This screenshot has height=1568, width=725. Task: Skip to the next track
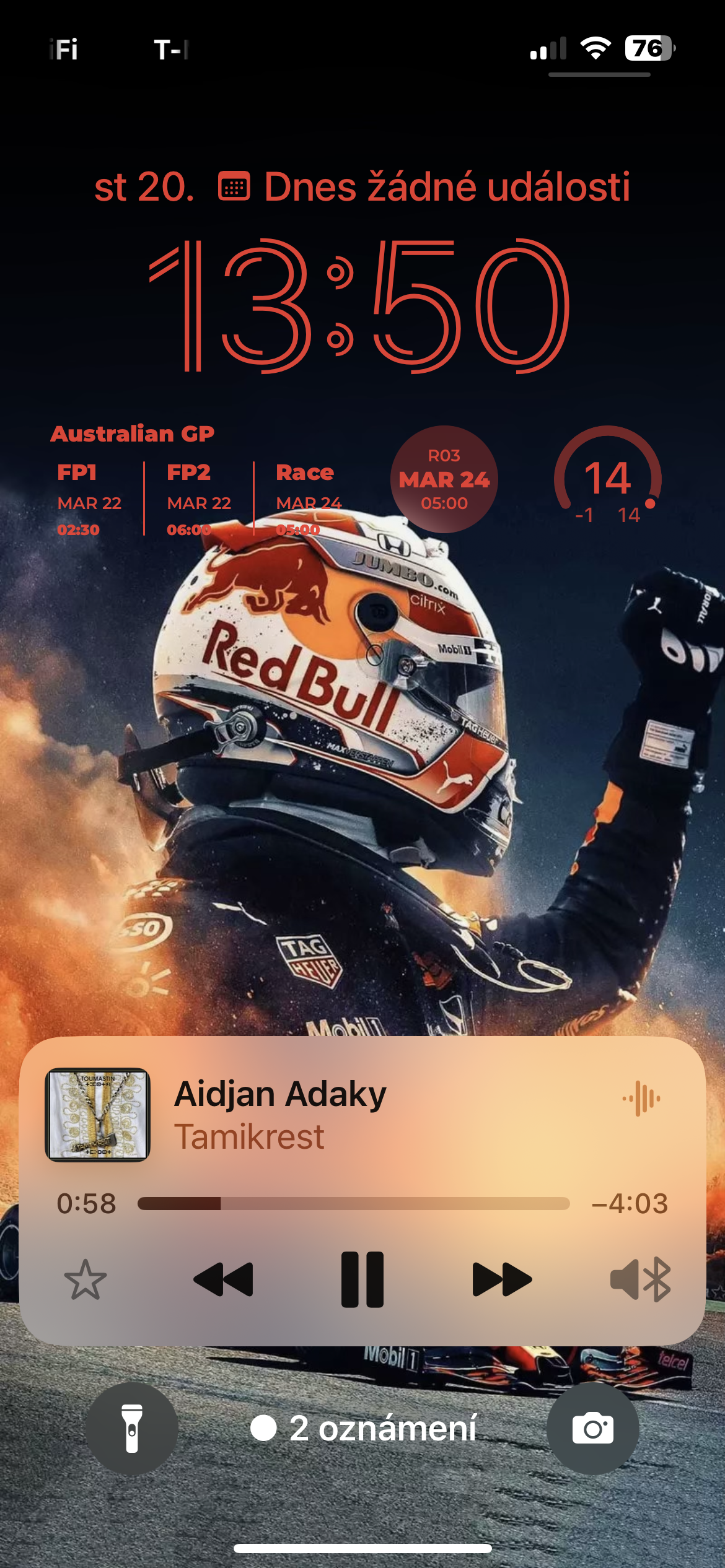pos(501,1279)
